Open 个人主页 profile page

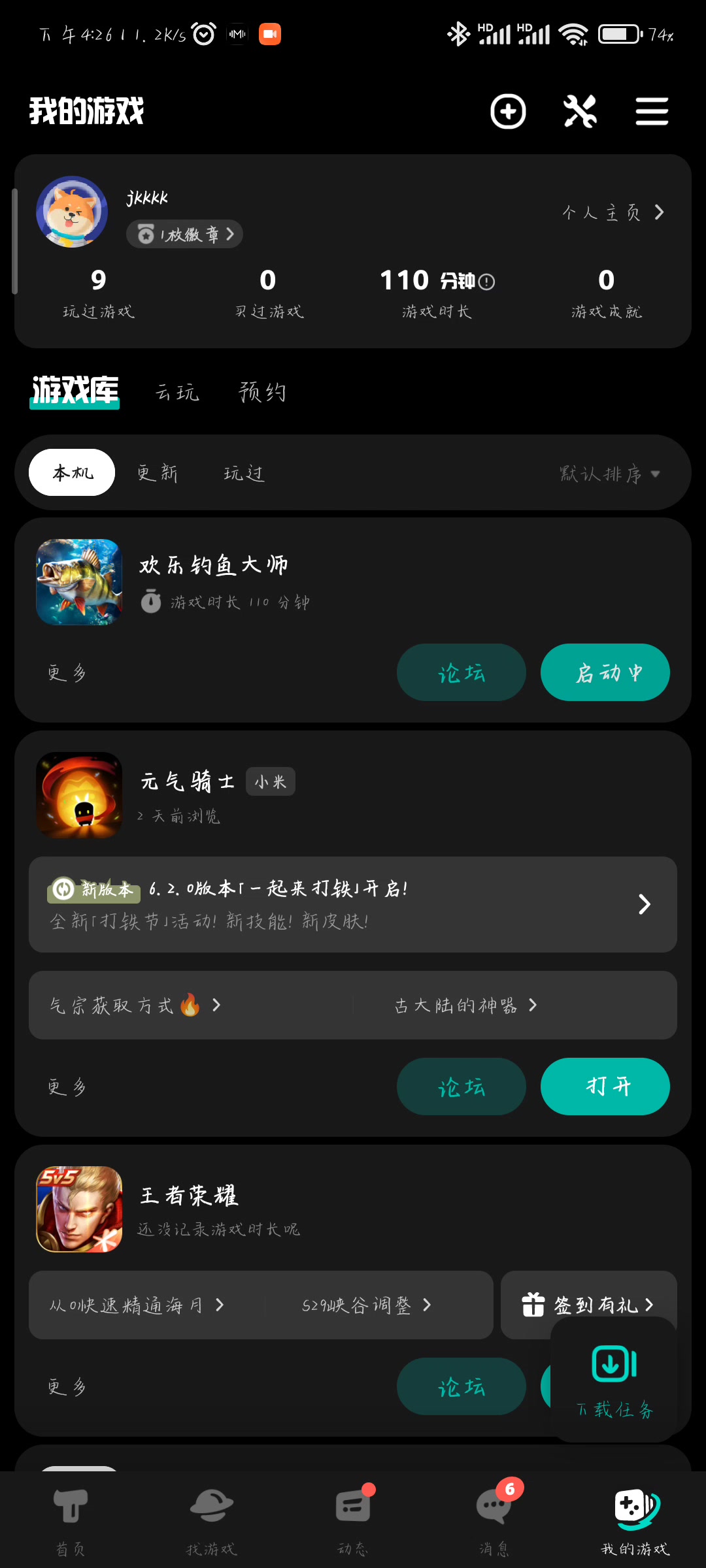(613, 212)
